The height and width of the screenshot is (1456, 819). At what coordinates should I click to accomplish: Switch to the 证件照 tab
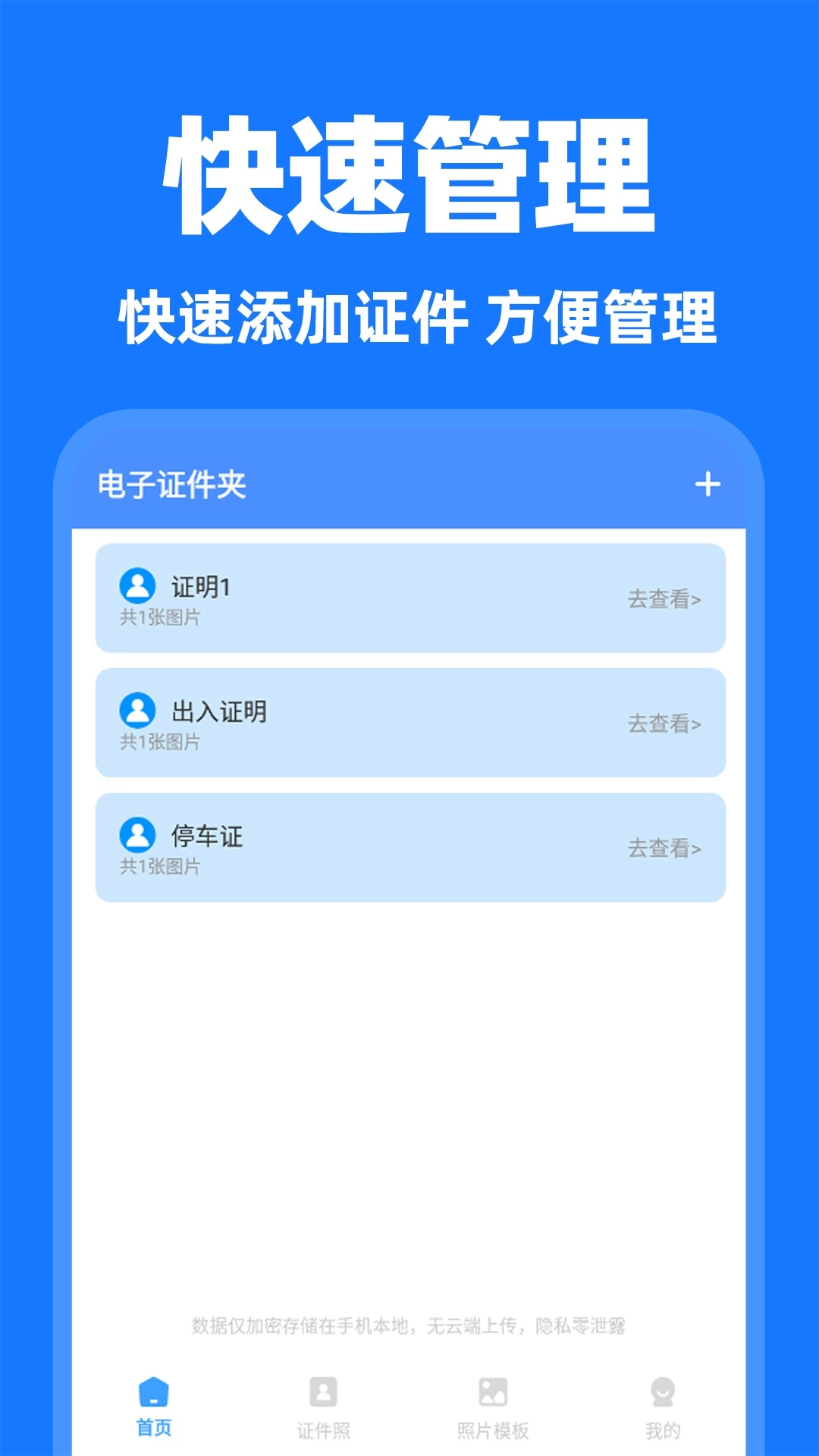(325, 1410)
